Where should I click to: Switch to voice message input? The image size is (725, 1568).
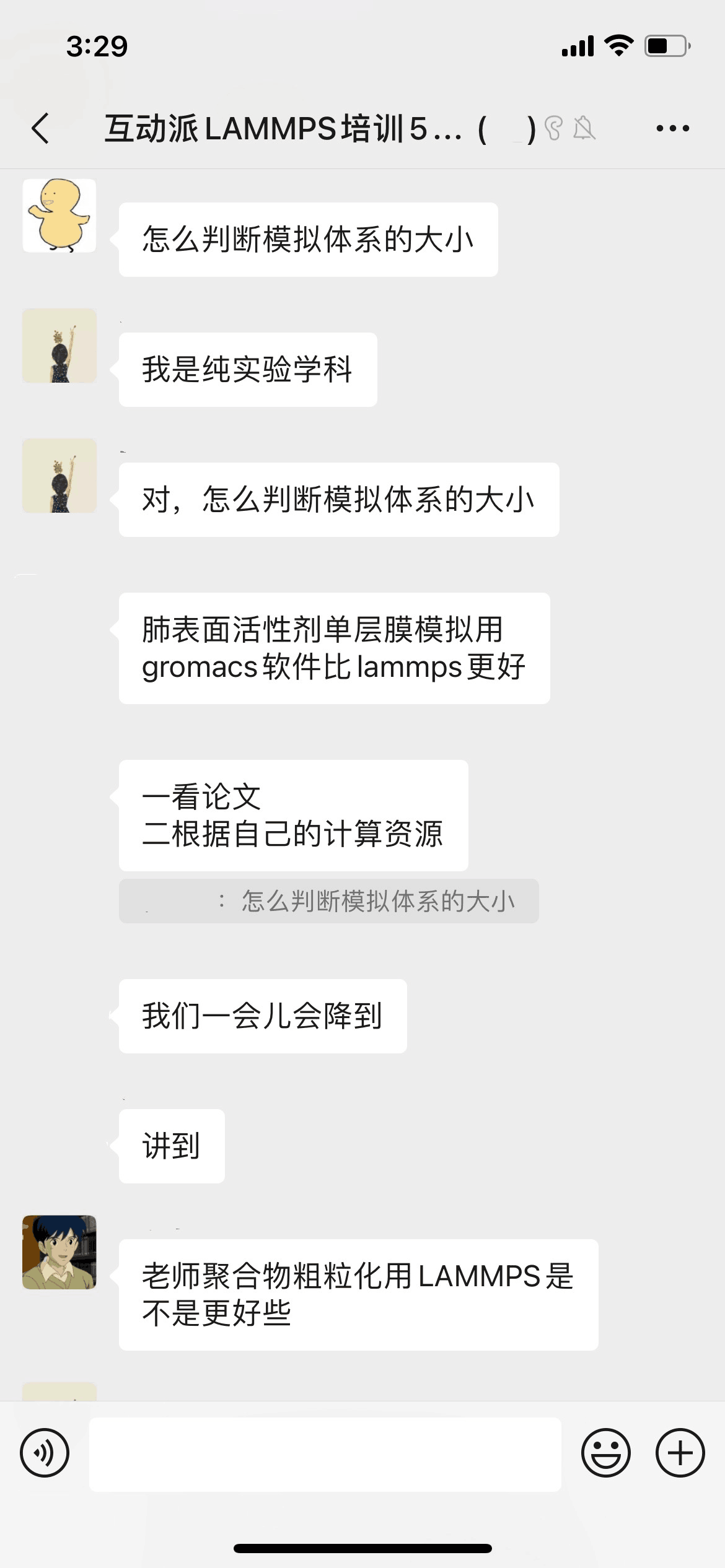[x=45, y=1453]
